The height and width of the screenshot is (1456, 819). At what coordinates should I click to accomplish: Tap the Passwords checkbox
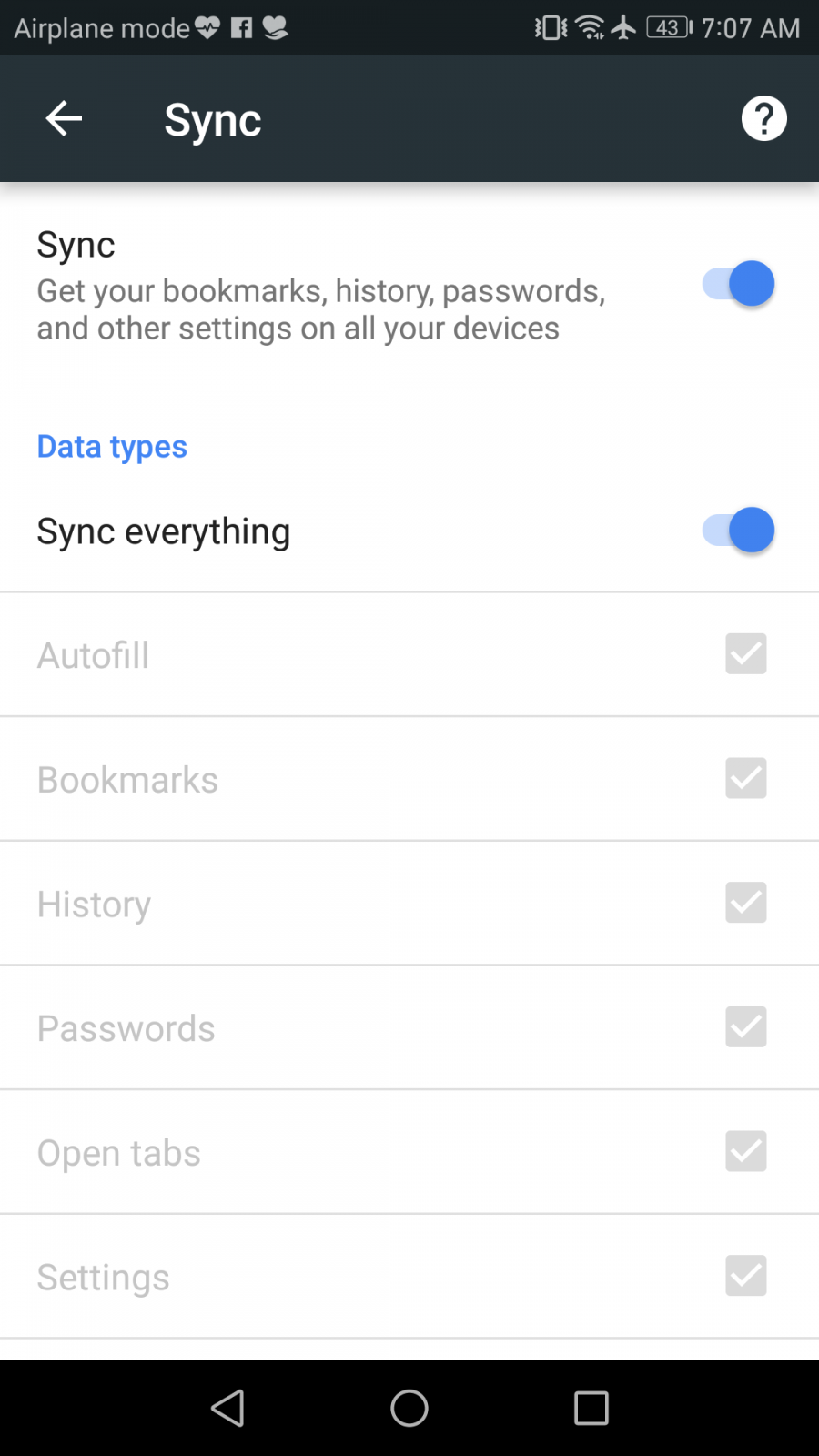click(x=745, y=1027)
